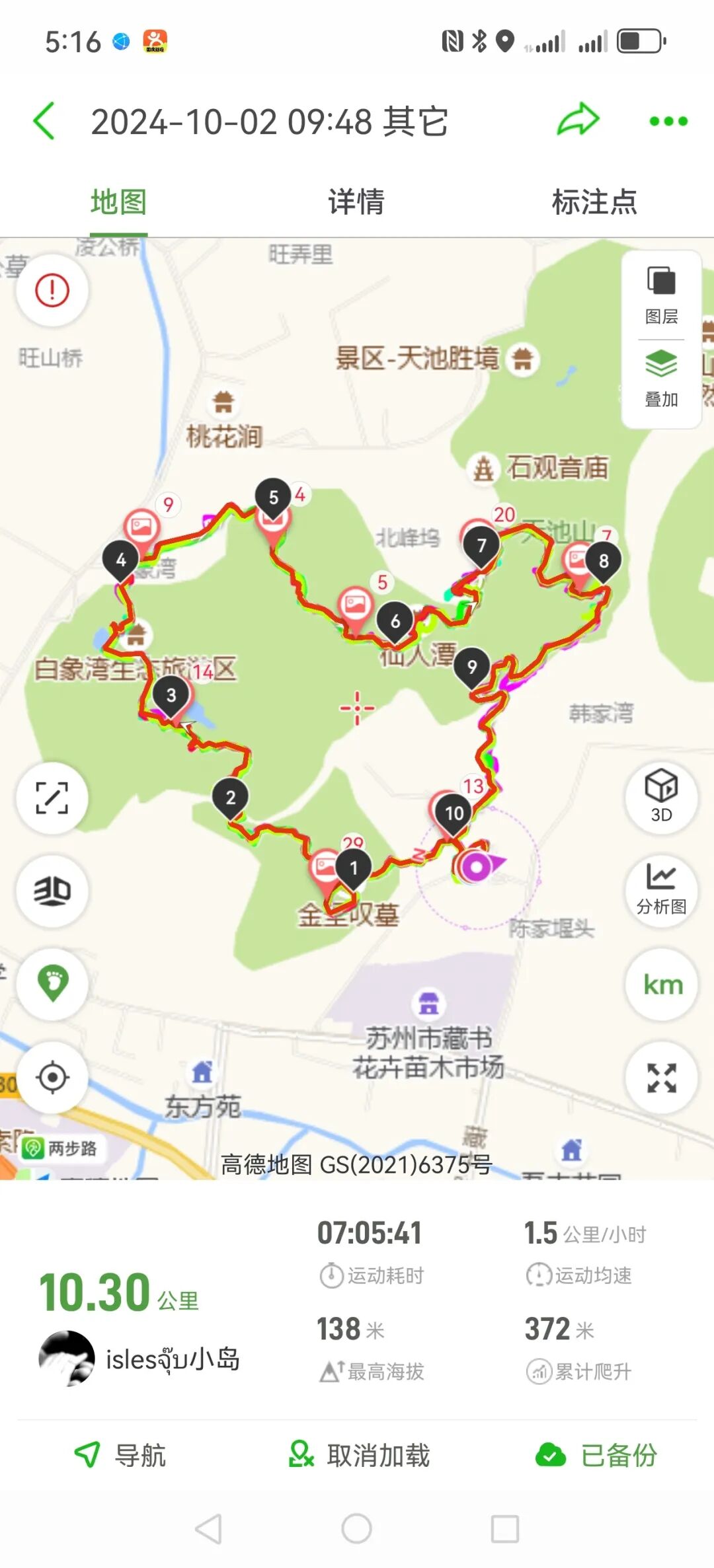Go back using the green arrow
The width and height of the screenshot is (714, 1568).
(44, 122)
